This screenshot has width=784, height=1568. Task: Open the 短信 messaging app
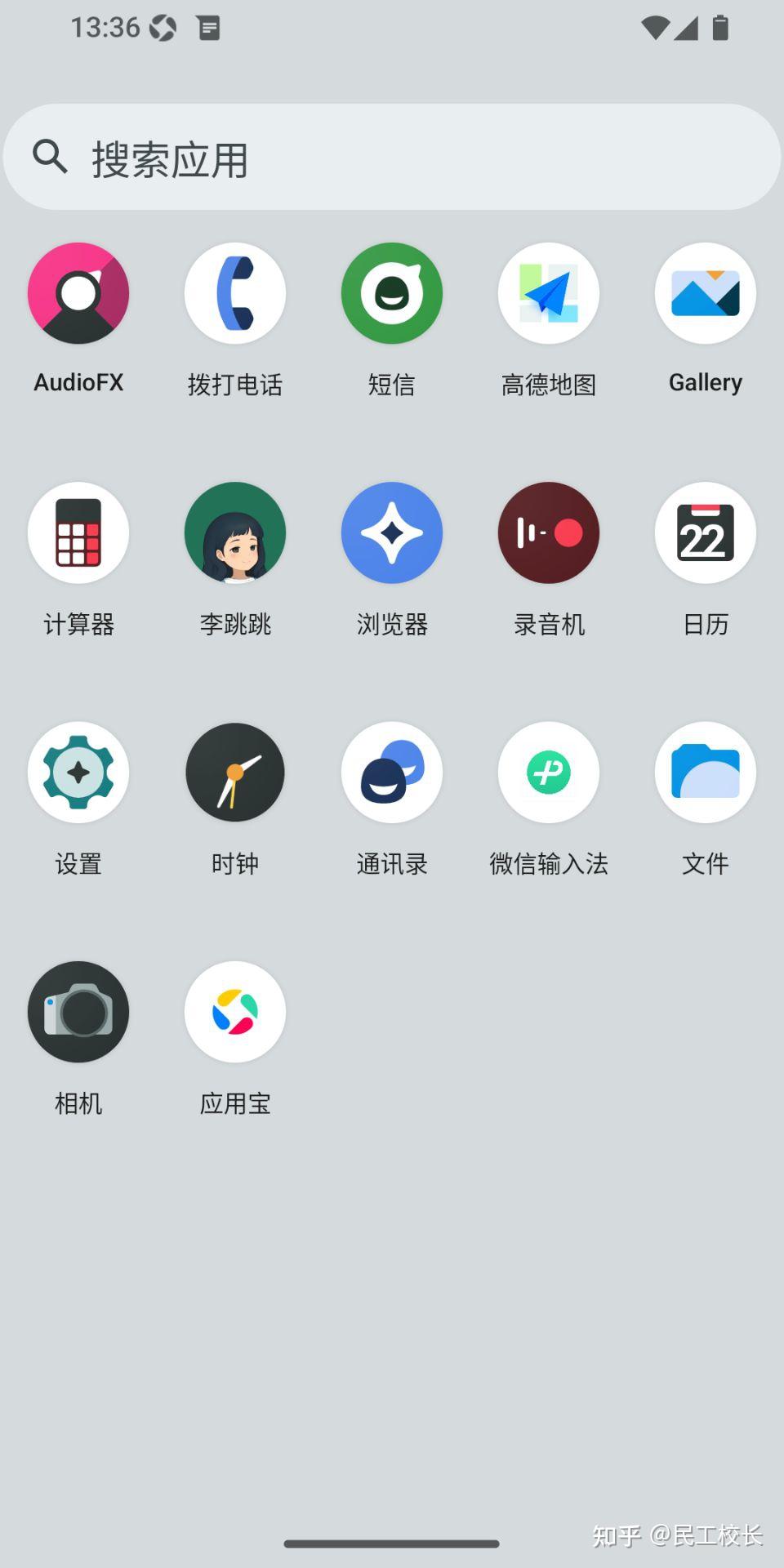pyautogui.click(x=391, y=293)
